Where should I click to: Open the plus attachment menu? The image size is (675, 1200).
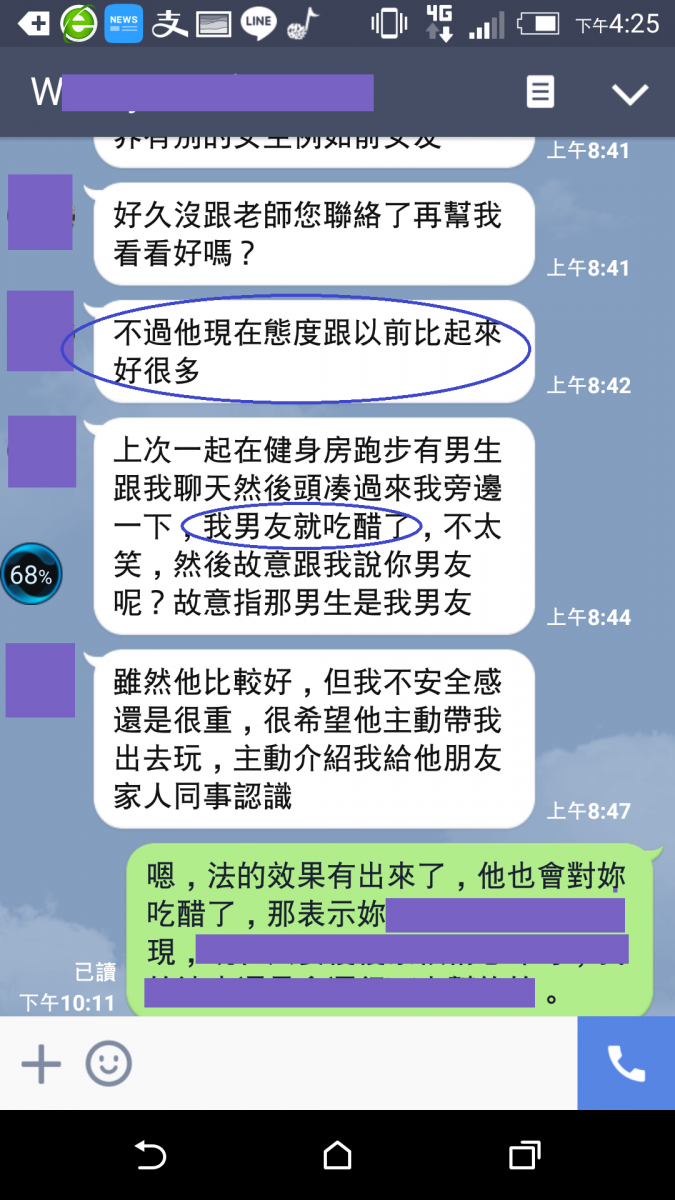(41, 1065)
